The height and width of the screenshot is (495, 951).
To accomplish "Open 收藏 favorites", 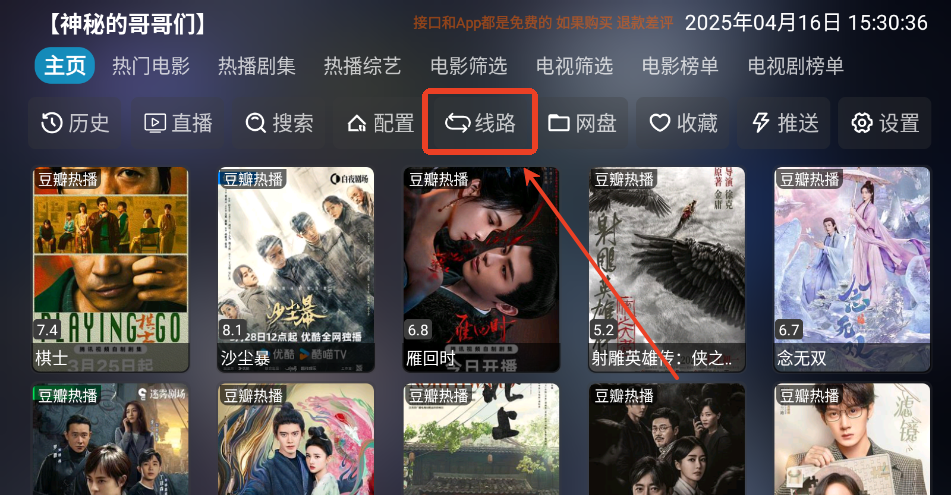I will (x=684, y=123).
